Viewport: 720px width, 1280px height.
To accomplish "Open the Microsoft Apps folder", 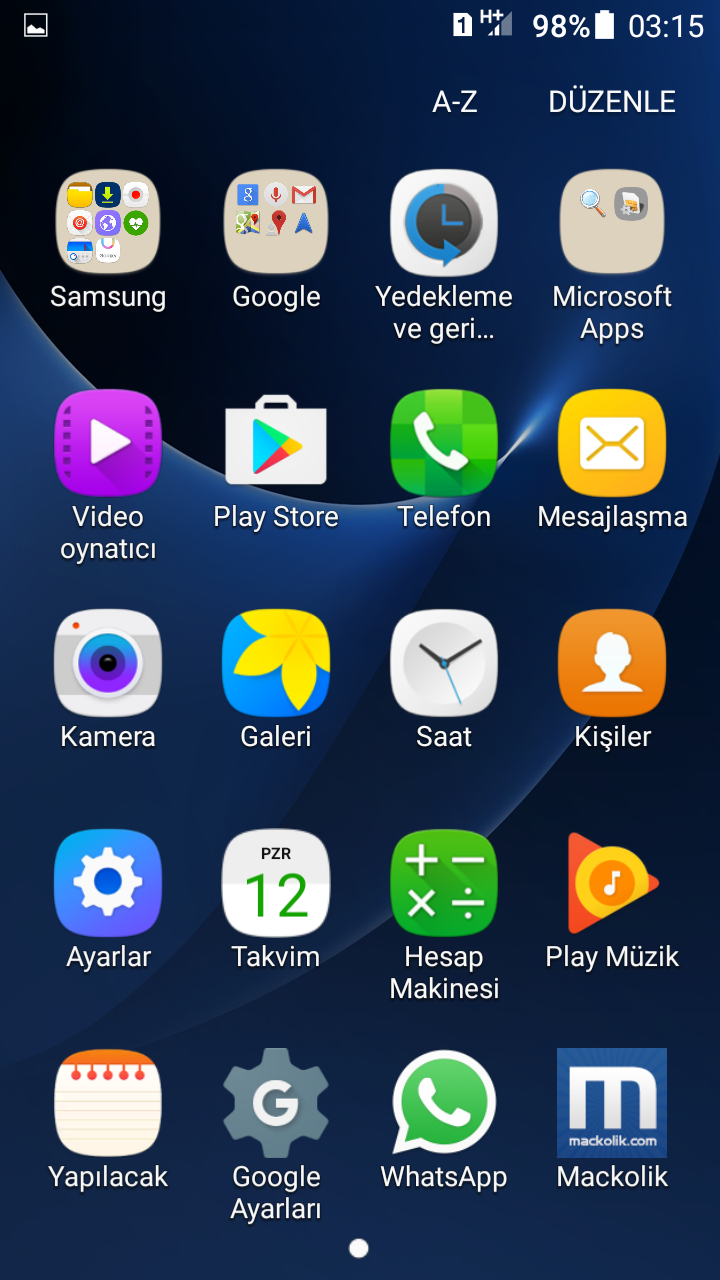I will [612, 222].
